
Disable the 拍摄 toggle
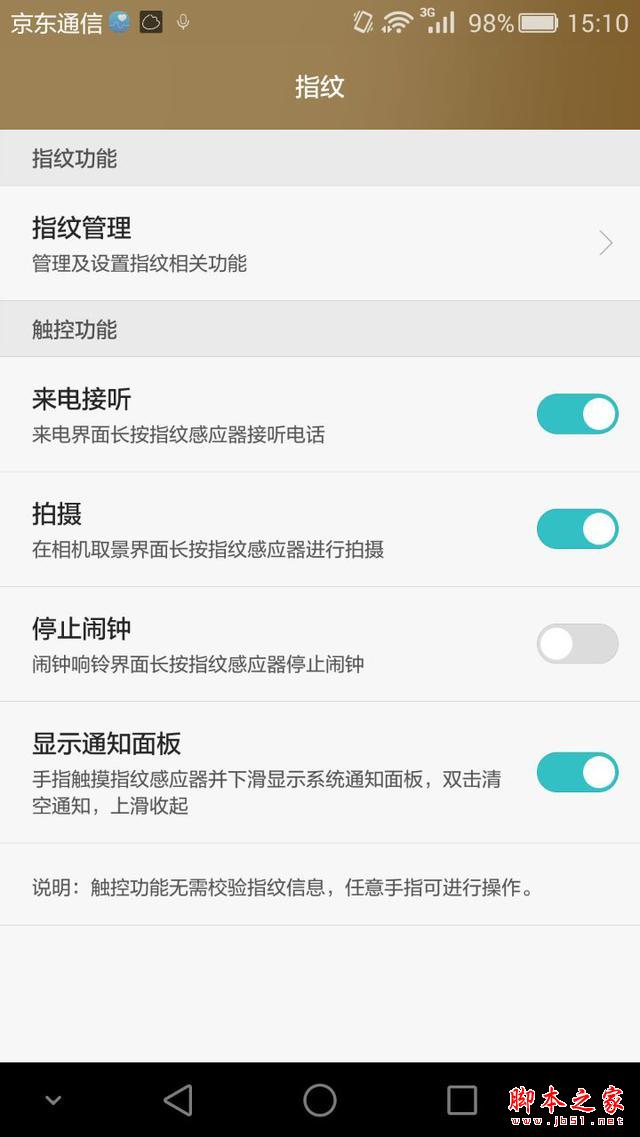[x=577, y=529]
